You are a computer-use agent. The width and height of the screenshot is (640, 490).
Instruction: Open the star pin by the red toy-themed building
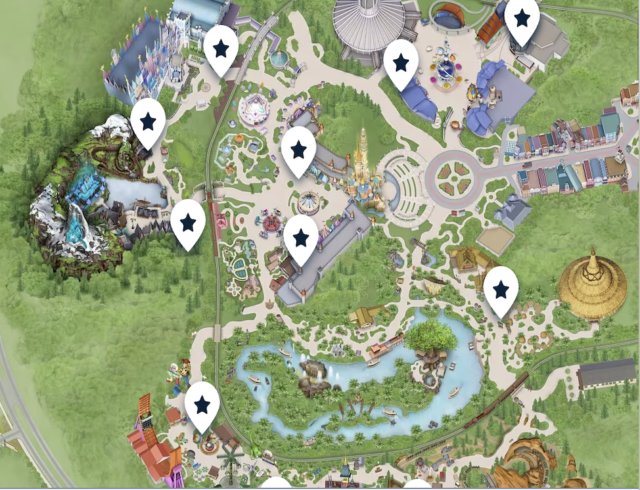[x=202, y=405]
